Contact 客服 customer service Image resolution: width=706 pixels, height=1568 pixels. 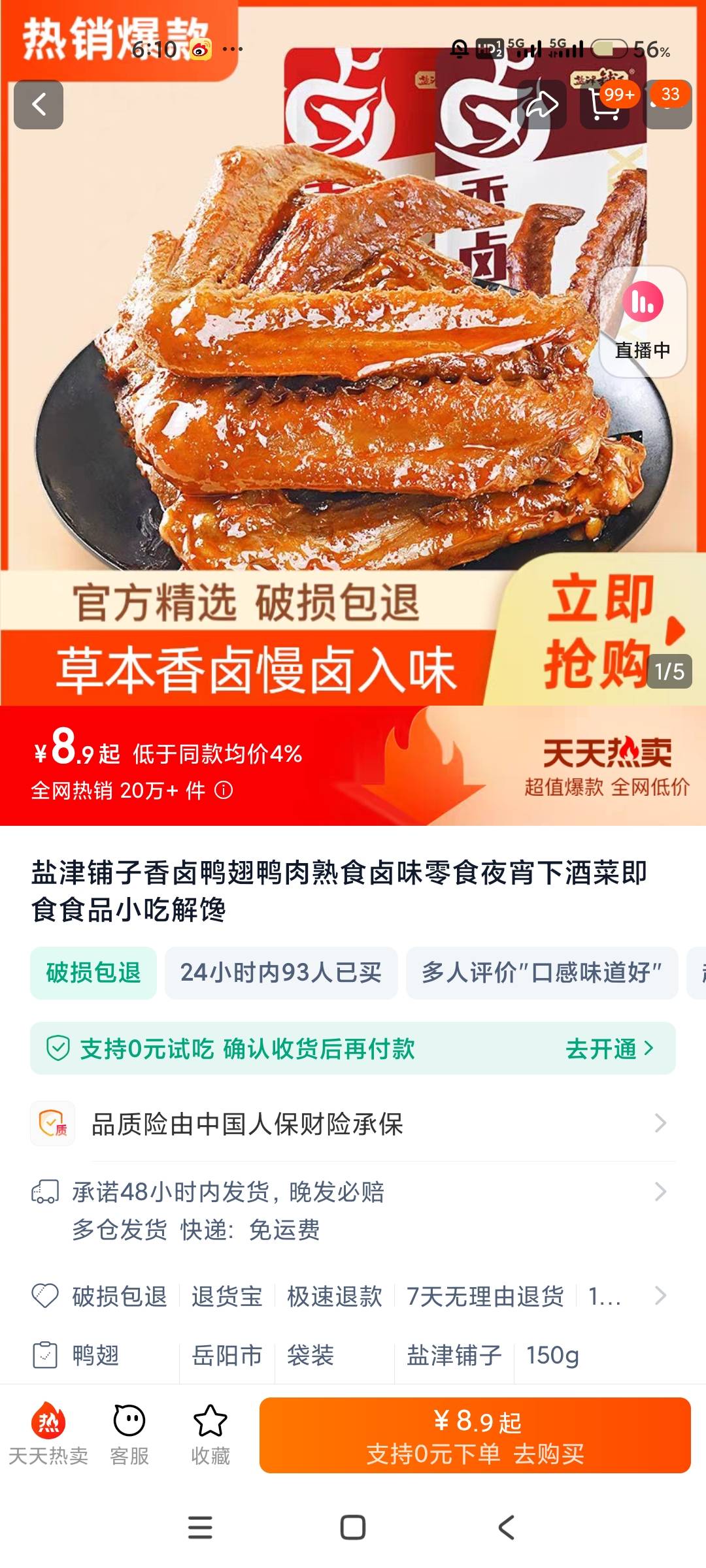coord(129,1434)
